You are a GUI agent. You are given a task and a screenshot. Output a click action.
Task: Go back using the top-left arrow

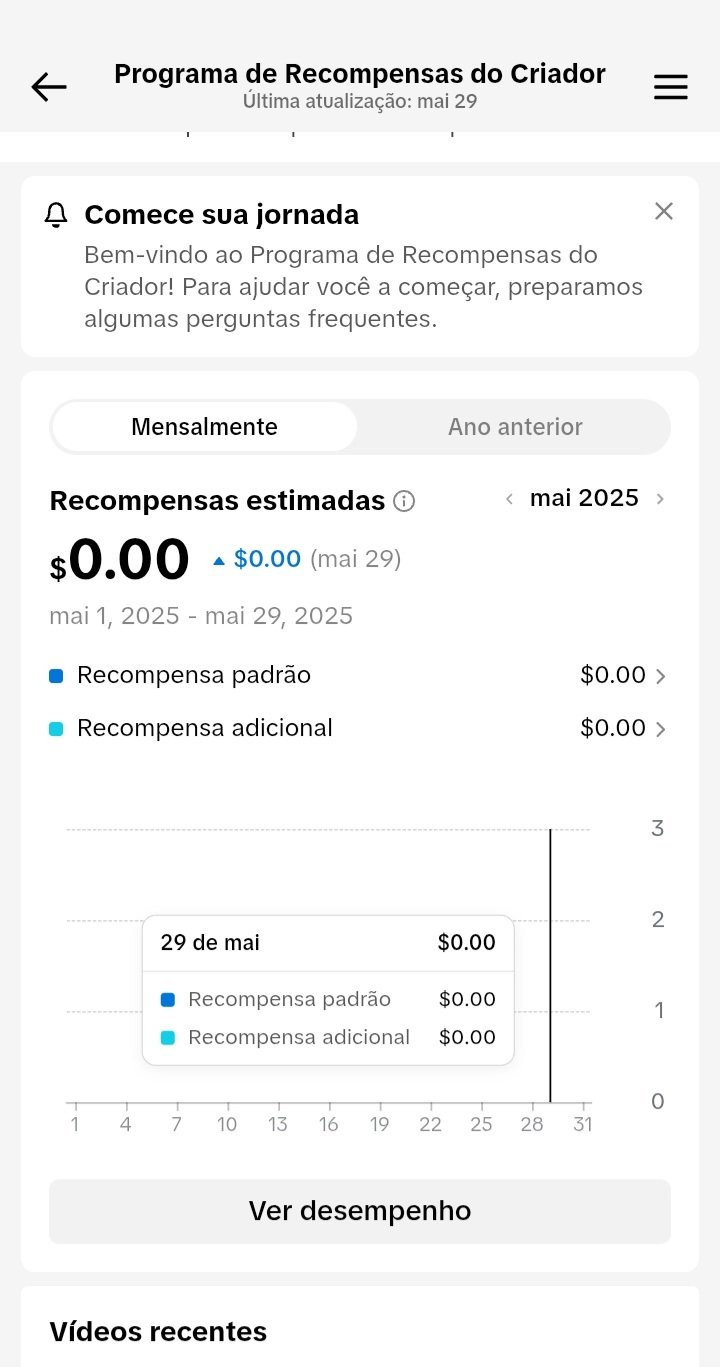tap(49, 88)
